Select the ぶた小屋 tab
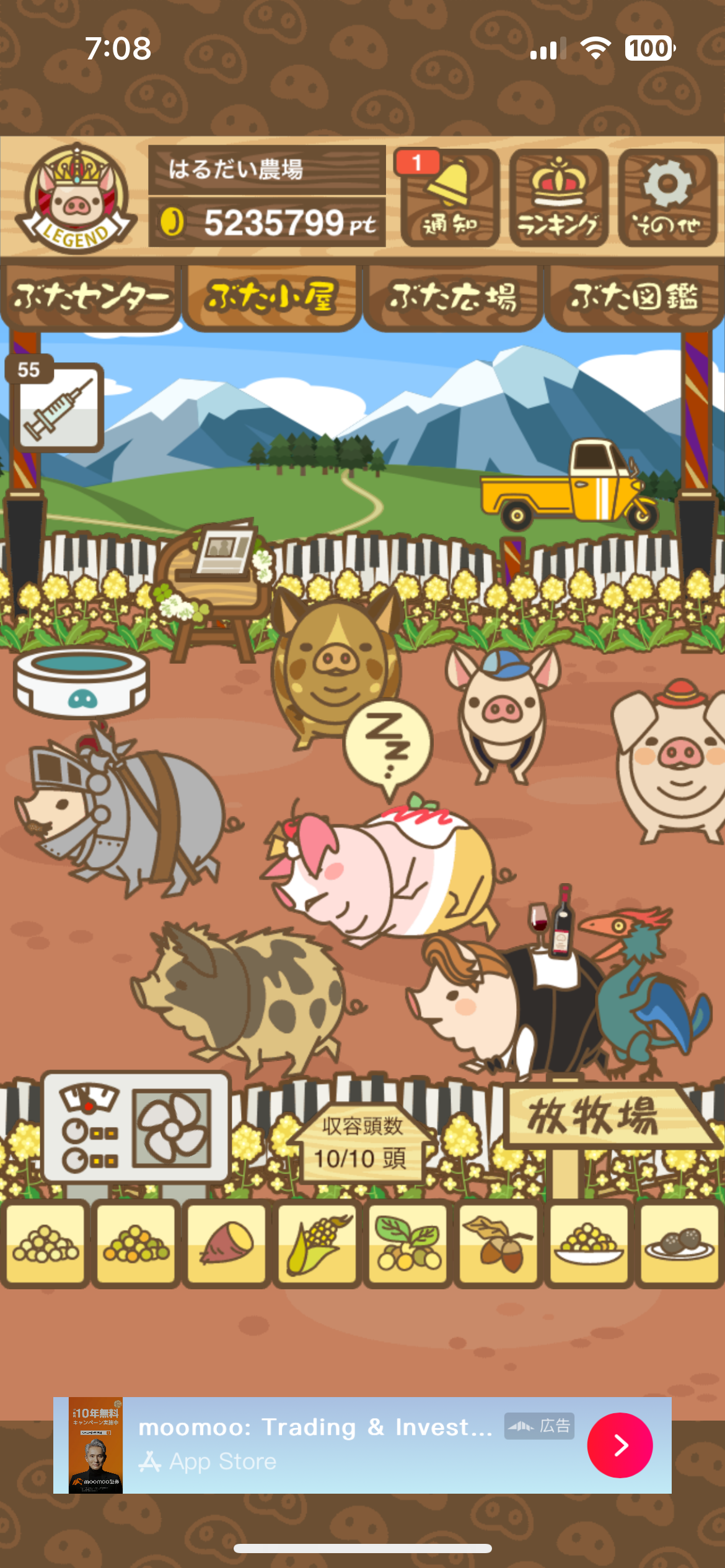 pyautogui.click(x=271, y=297)
